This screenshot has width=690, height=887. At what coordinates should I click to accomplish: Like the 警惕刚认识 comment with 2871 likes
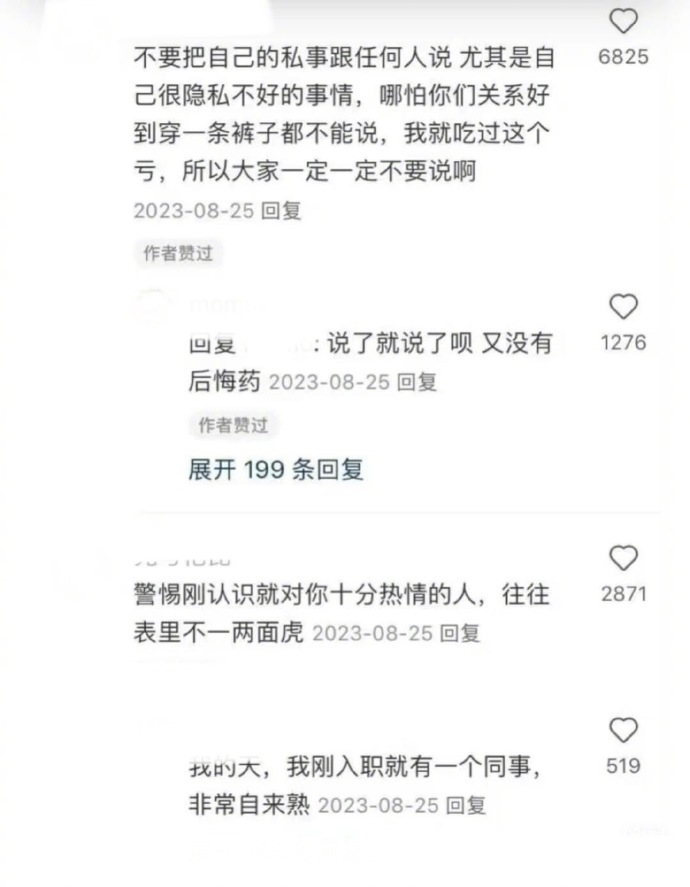pyautogui.click(x=623, y=558)
